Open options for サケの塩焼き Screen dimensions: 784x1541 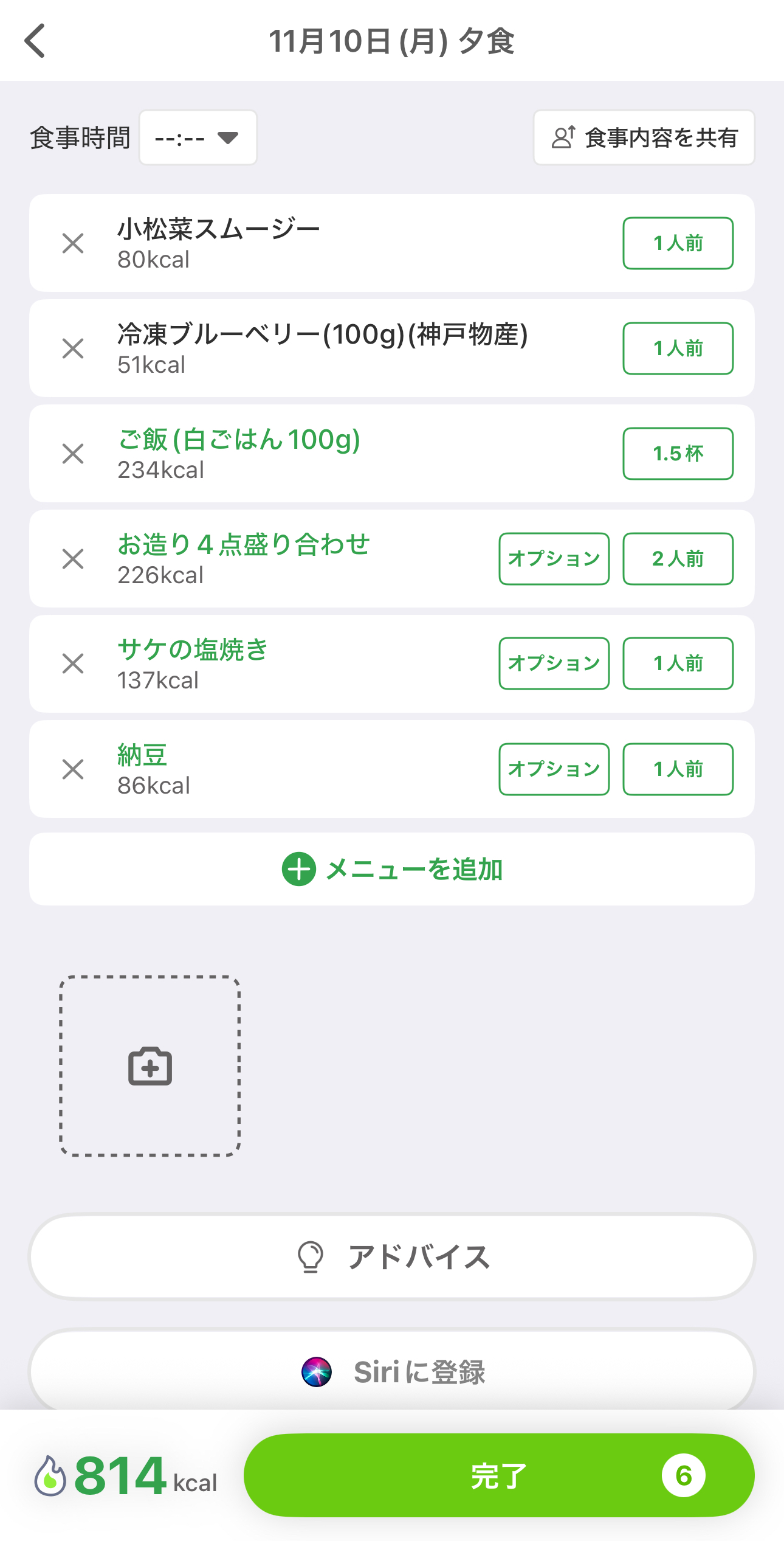pyautogui.click(x=554, y=663)
